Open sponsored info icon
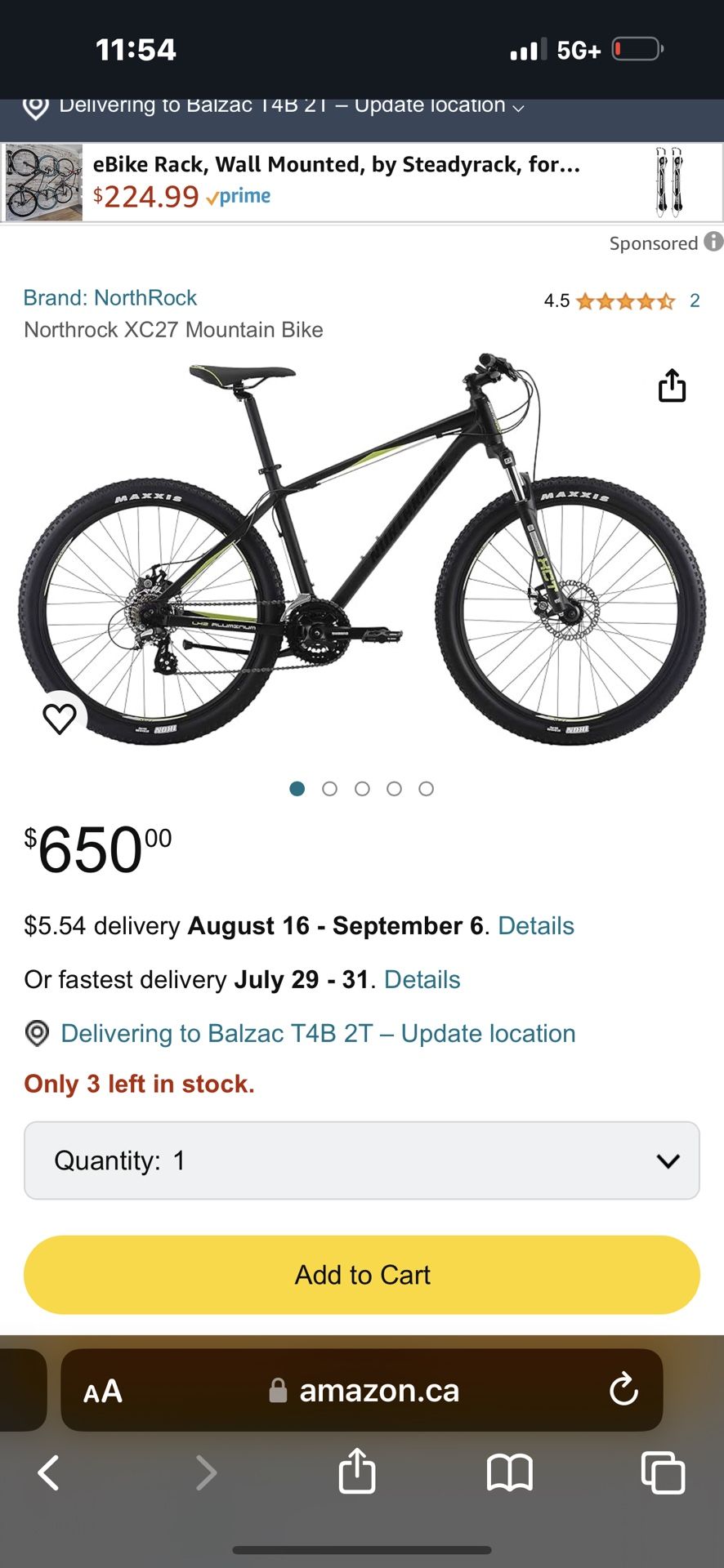The width and height of the screenshot is (724, 1568). 713,242
